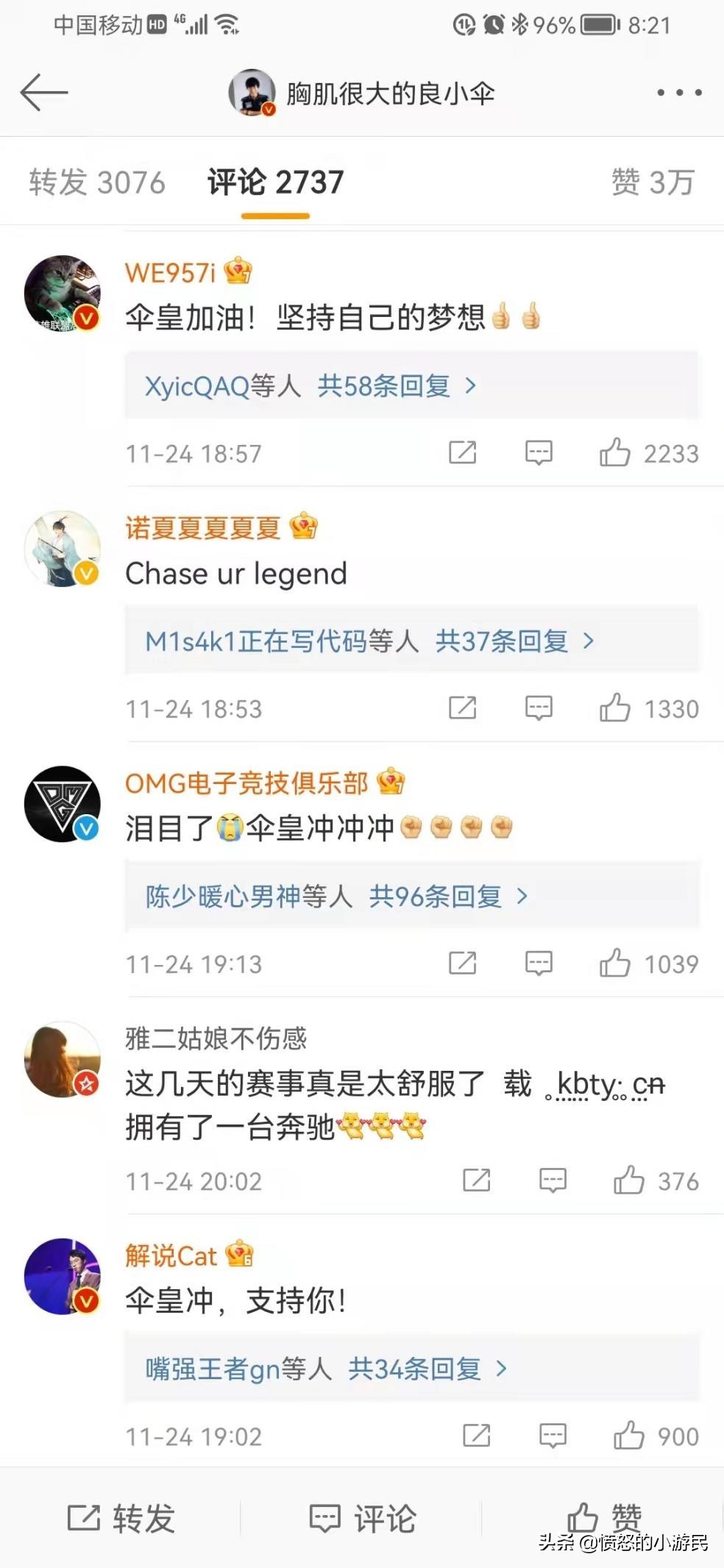The width and height of the screenshot is (724, 1568).
Task: Write a comment via the bottom 评论 button
Action: tap(363, 1518)
